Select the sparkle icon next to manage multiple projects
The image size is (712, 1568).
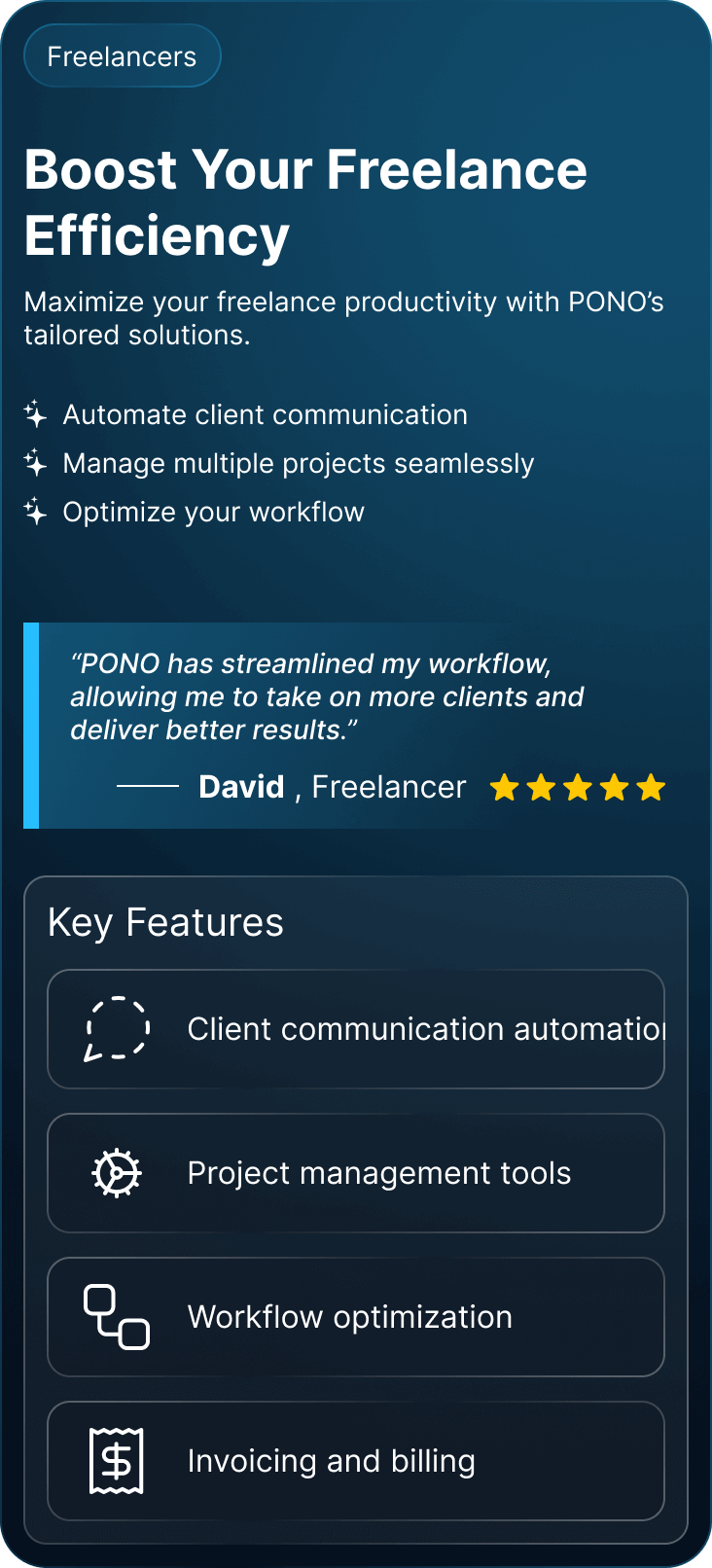[35, 463]
